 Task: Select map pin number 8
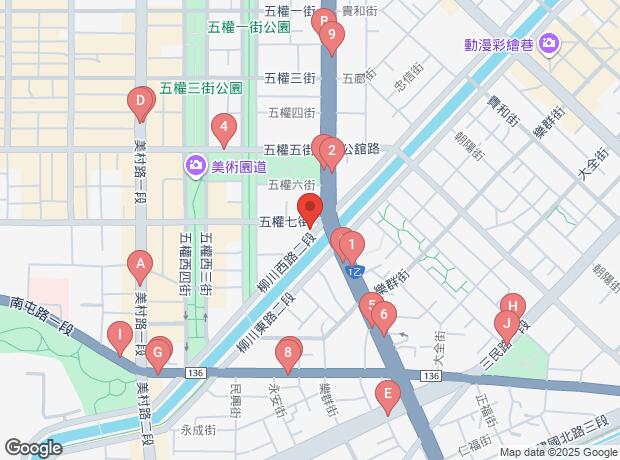coord(288,351)
